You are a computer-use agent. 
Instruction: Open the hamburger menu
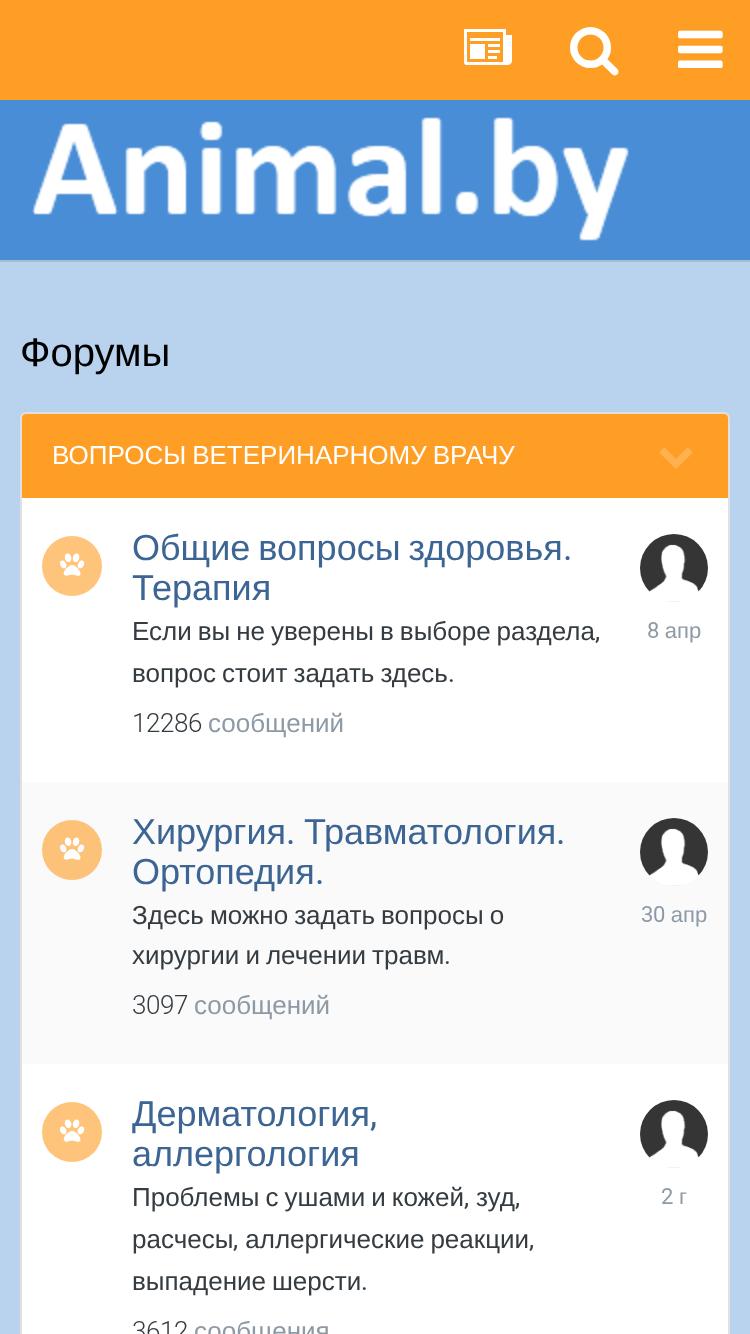click(700, 49)
